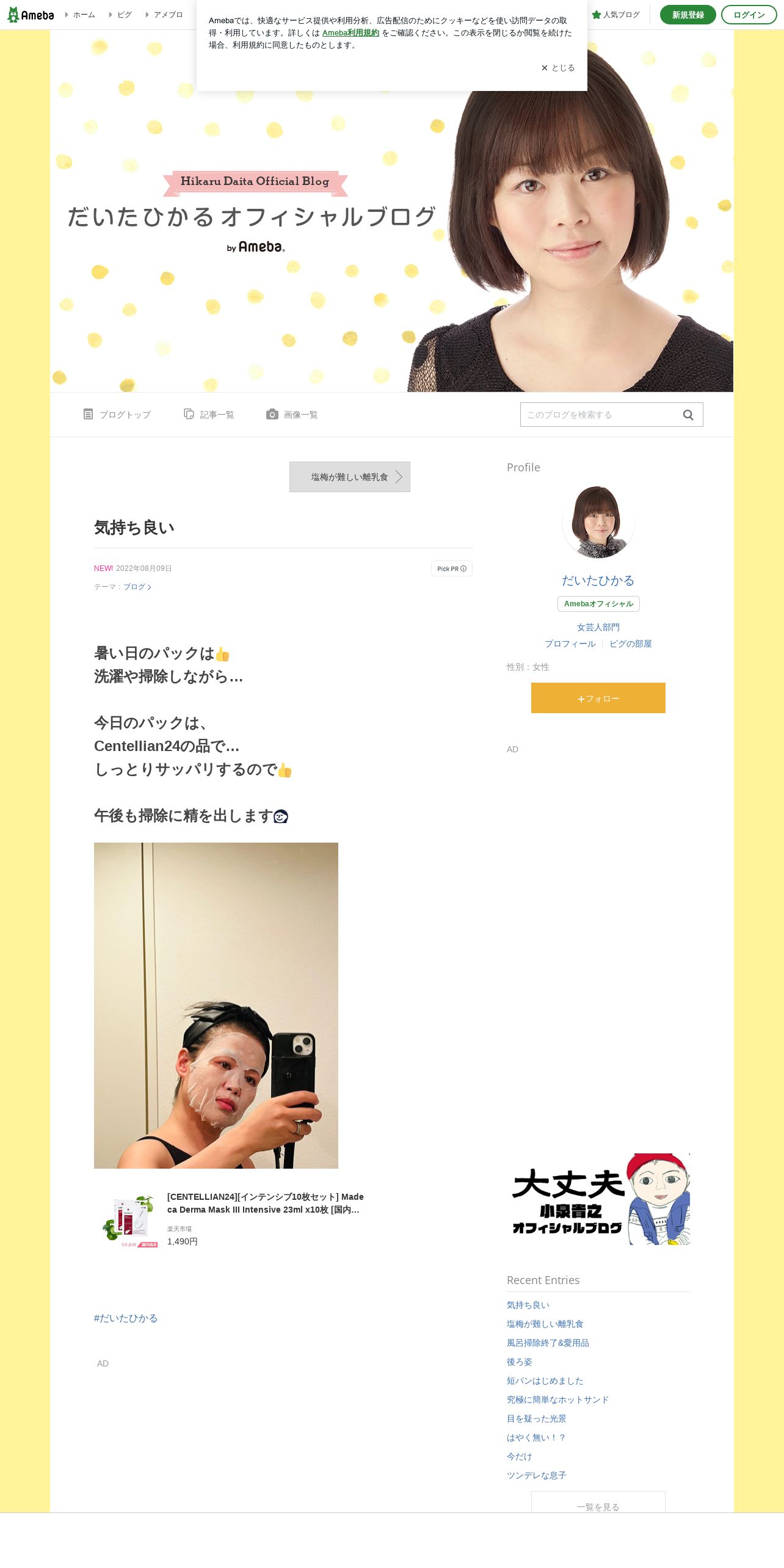
Task: Open 人気ブログ in the header
Action: [615, 15]
